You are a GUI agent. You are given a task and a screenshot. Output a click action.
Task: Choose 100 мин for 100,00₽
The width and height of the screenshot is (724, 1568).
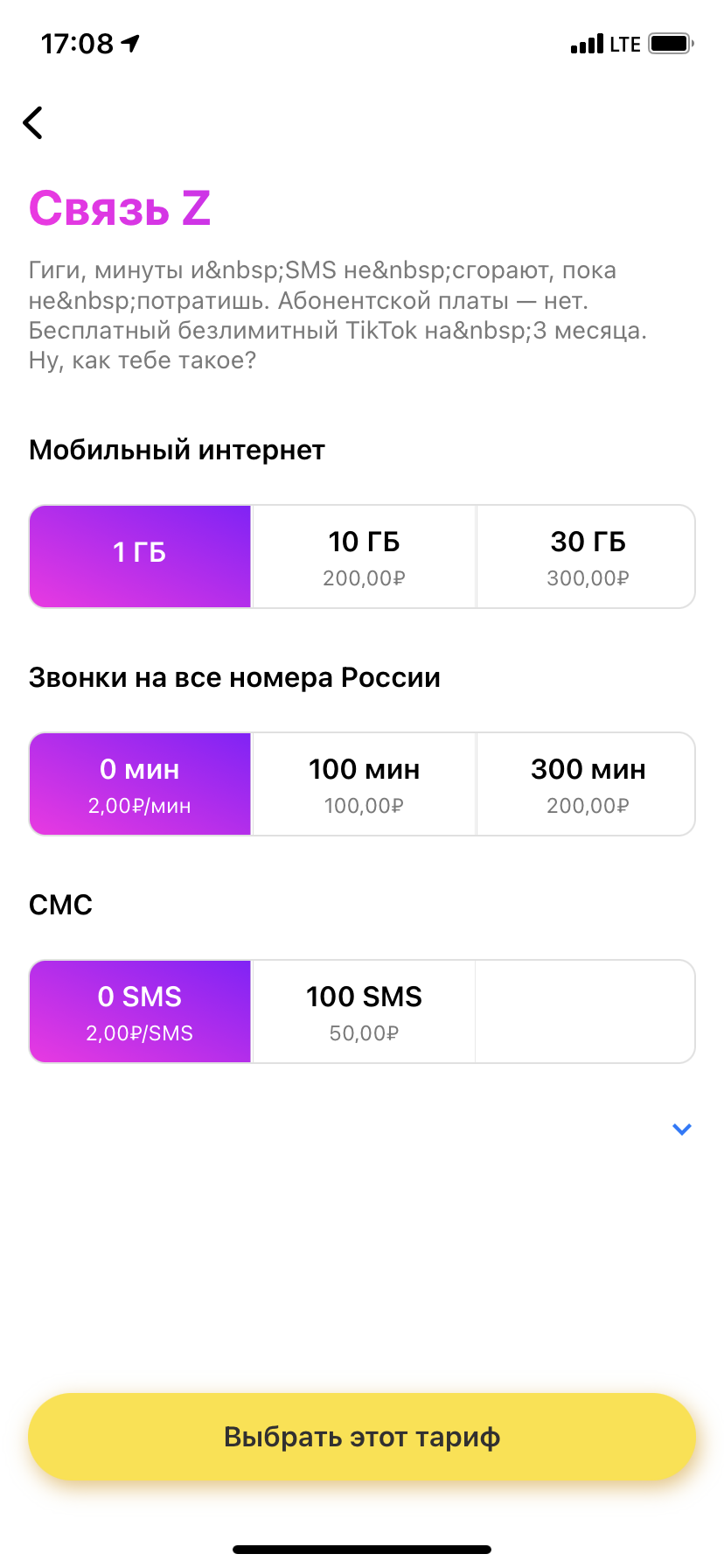(364, 784)
